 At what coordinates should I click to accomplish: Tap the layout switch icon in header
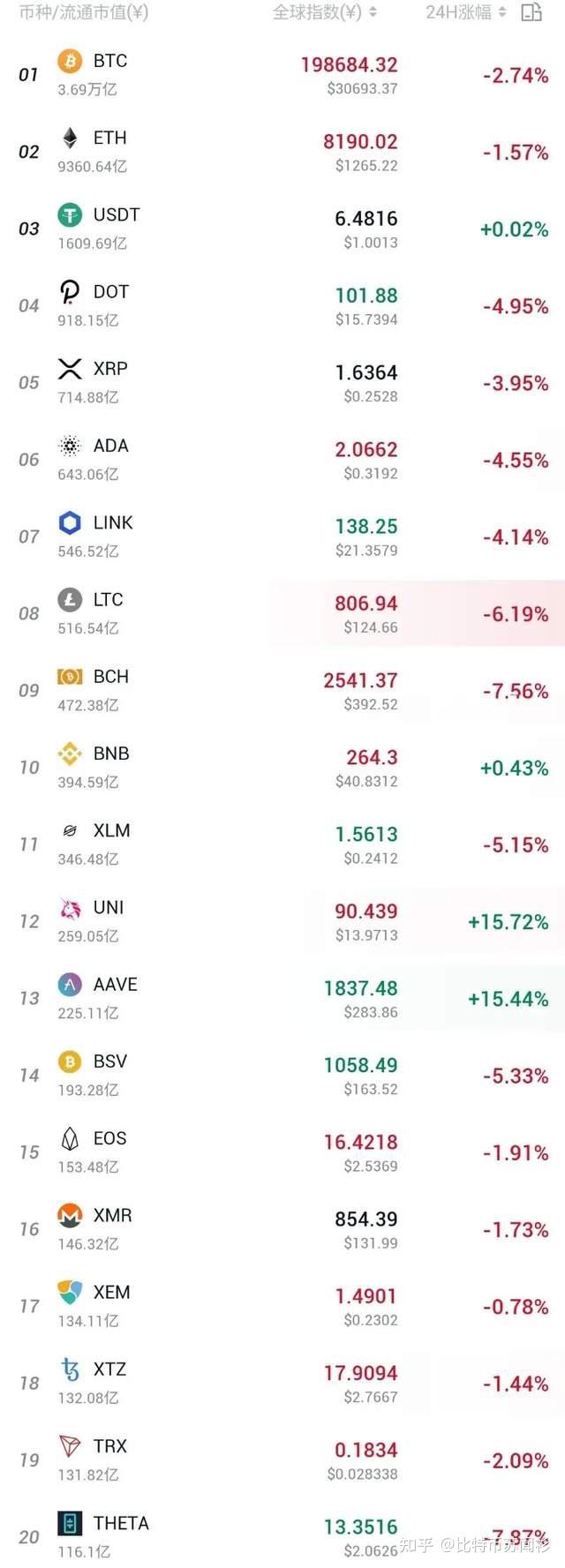pyautogui.click(x=531, y=12)
